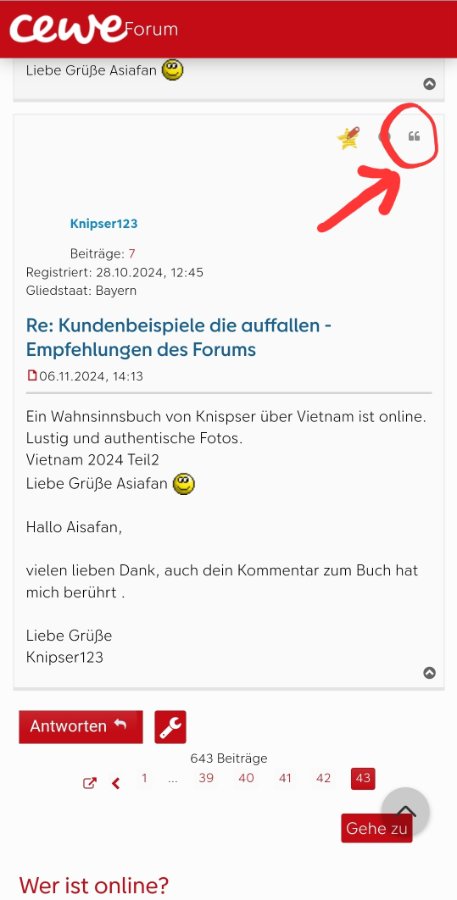This screenshot has width=457, height=900.
Task: Open the jump-to-page icon in pagination
Action: [x=90, y=783]
